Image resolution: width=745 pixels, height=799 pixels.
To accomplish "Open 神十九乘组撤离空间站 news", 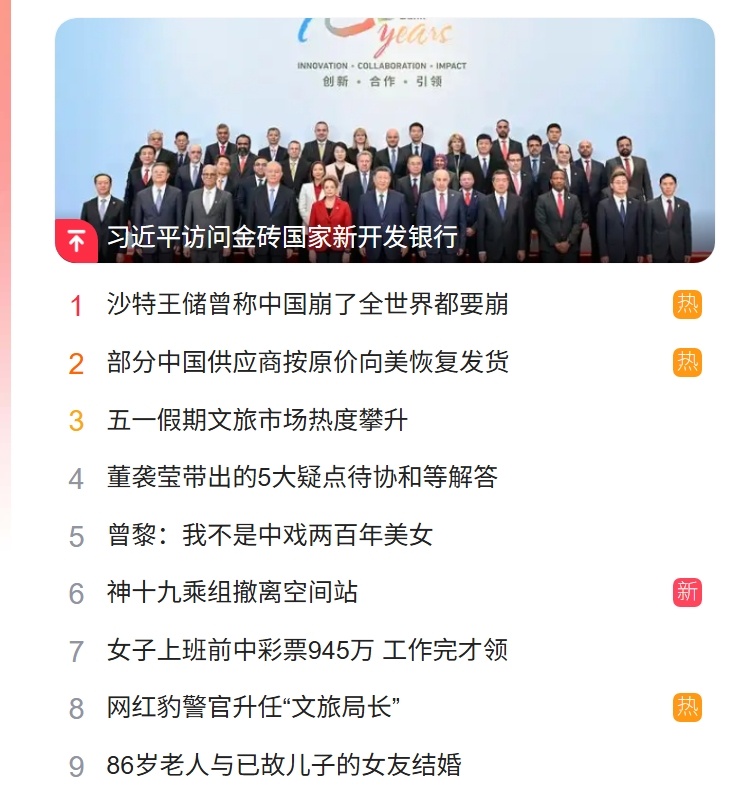I will click(x=232, y=592).
